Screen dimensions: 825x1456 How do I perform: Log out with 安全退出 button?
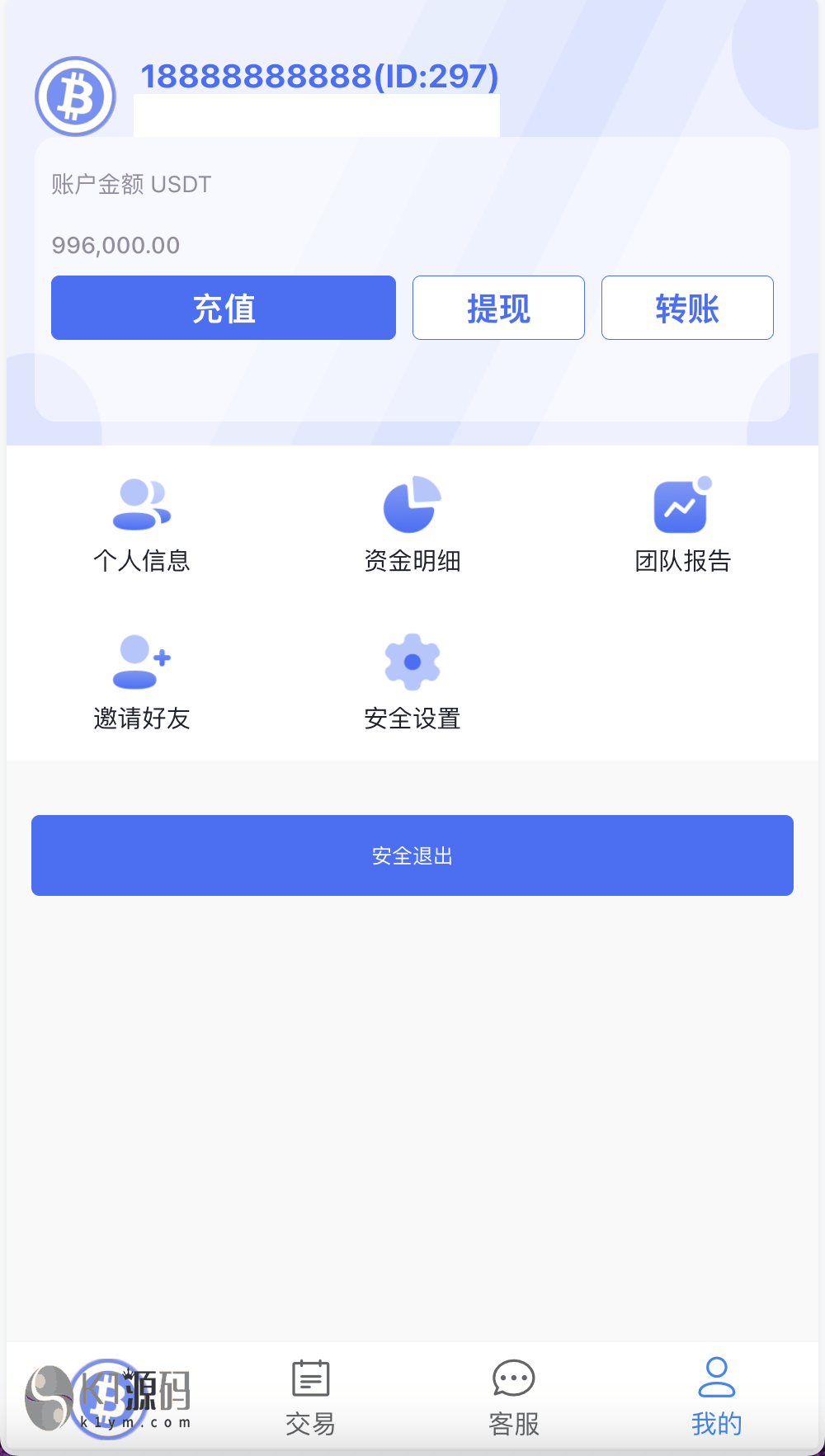(412, 855)
